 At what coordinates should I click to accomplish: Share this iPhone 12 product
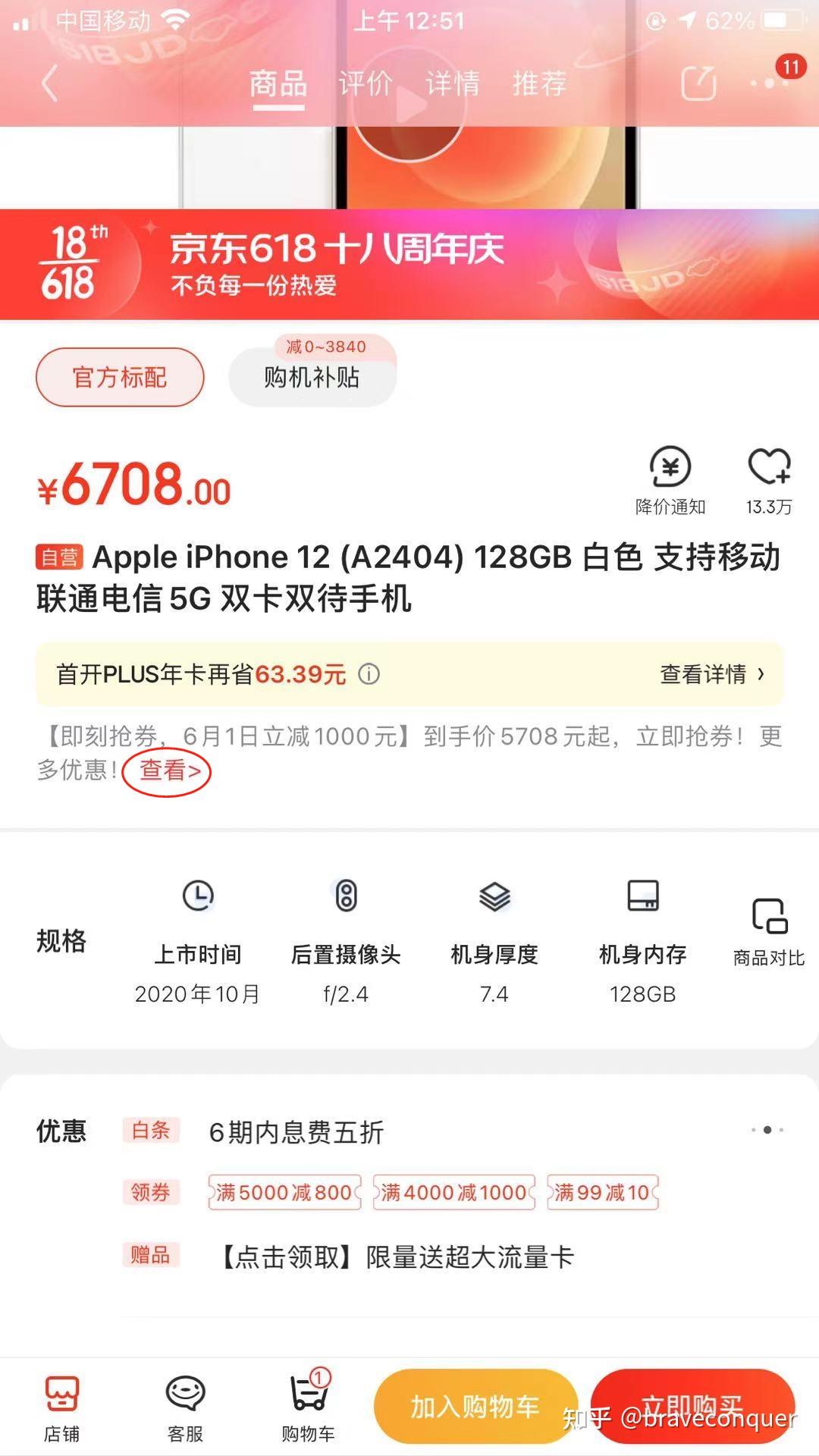[x=698, y=83]
